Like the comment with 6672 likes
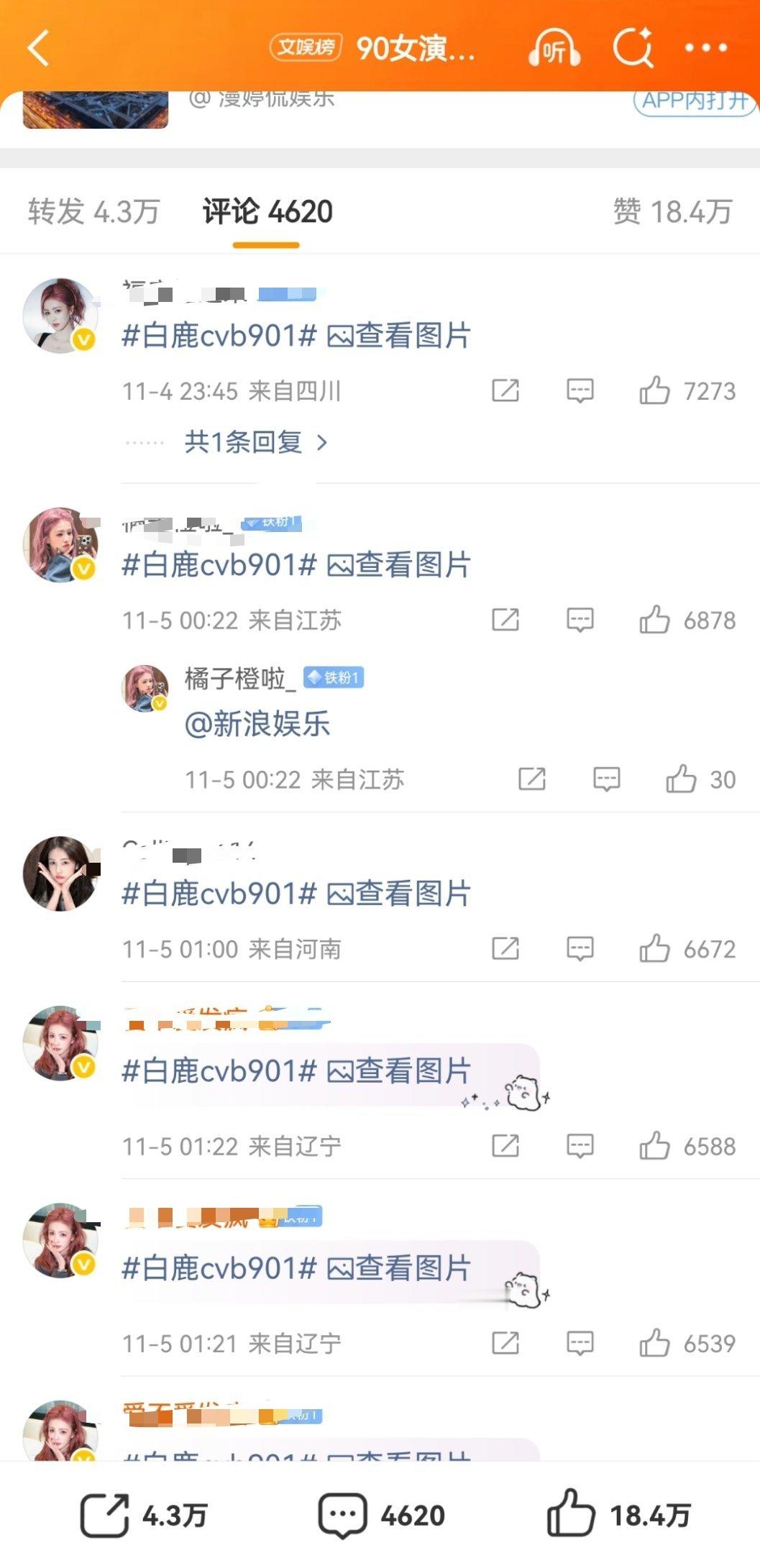The height and width of the screenshot is (1568, 760). 656,949
